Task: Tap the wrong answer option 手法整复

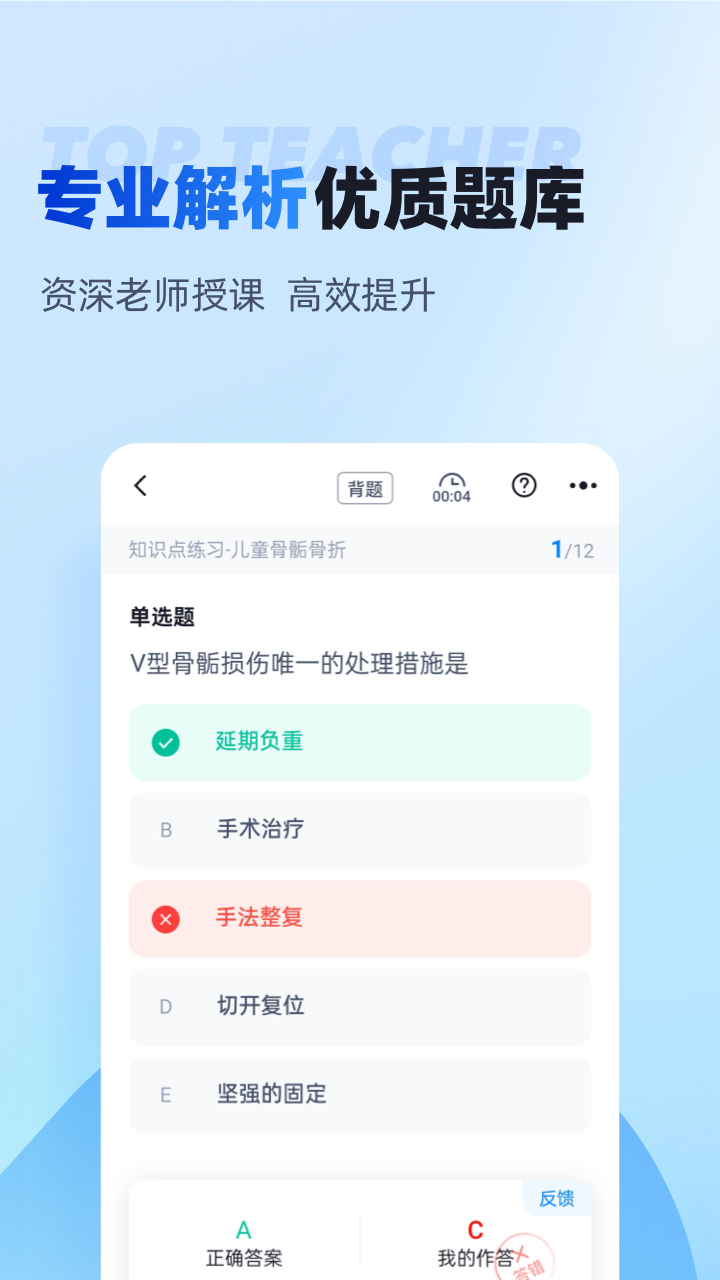Action: (x=358, y=918)
